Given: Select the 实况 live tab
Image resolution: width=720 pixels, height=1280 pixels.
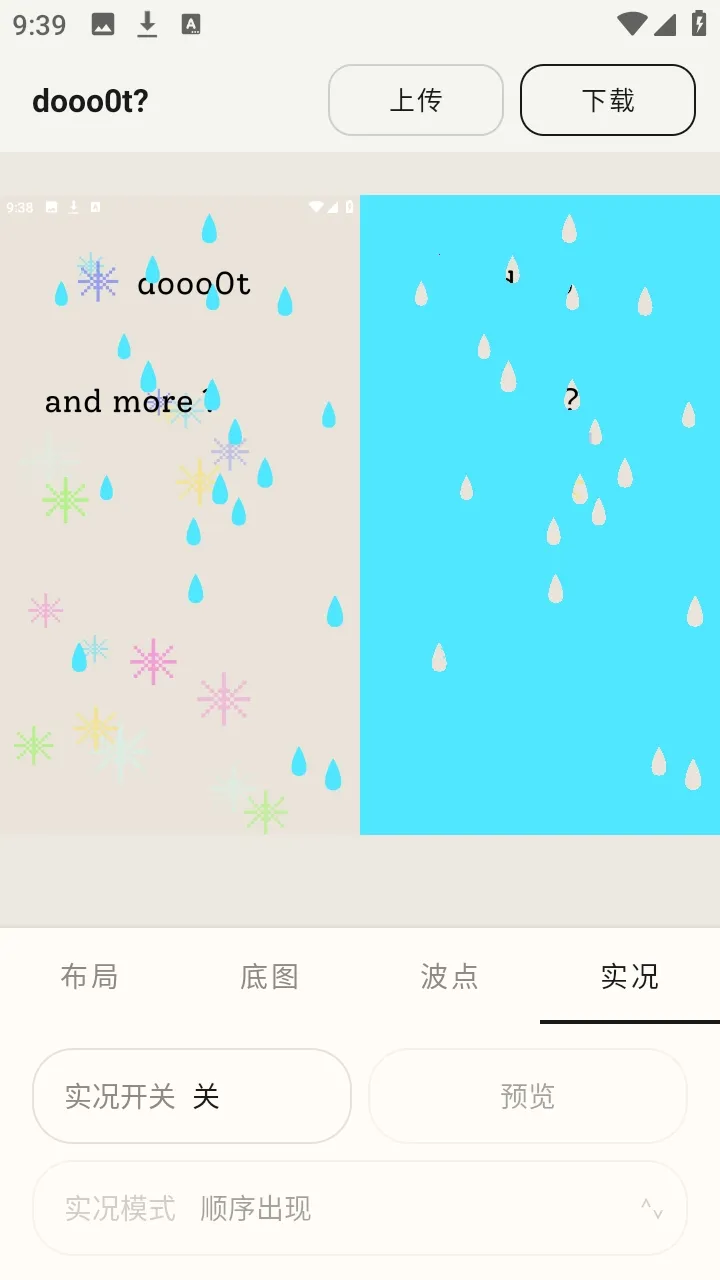Looking at the screenshot, I should point(628,977).
